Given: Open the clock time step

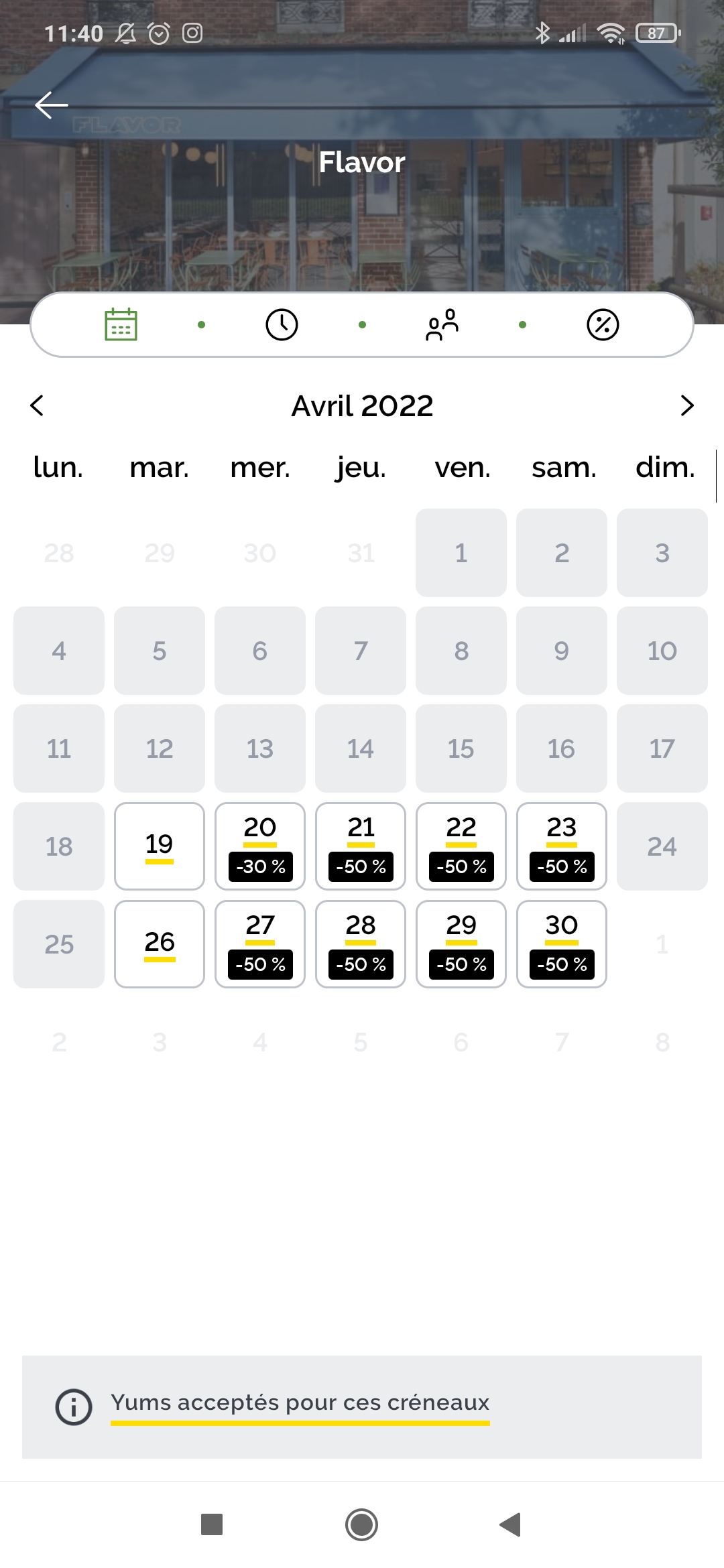Looking at the screenshot, I should point(282,325).
